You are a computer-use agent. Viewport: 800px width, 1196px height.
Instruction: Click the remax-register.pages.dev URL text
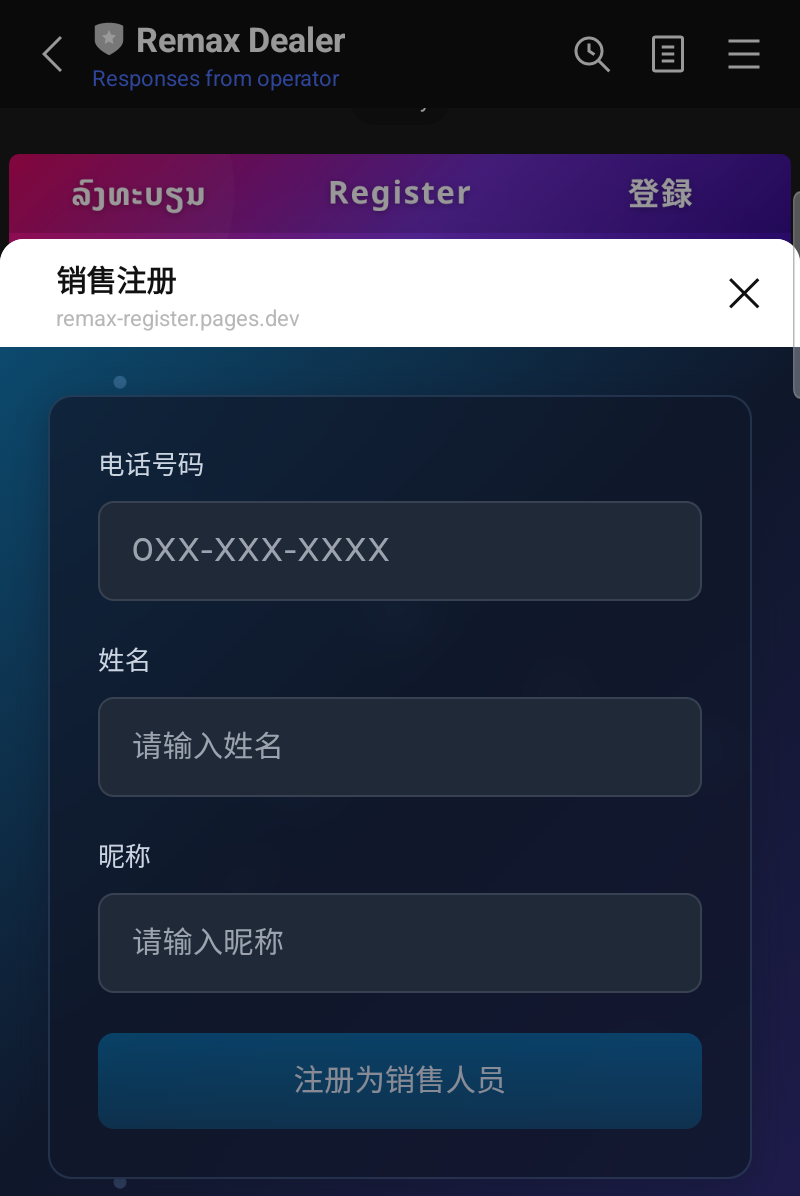pos(178,319)
